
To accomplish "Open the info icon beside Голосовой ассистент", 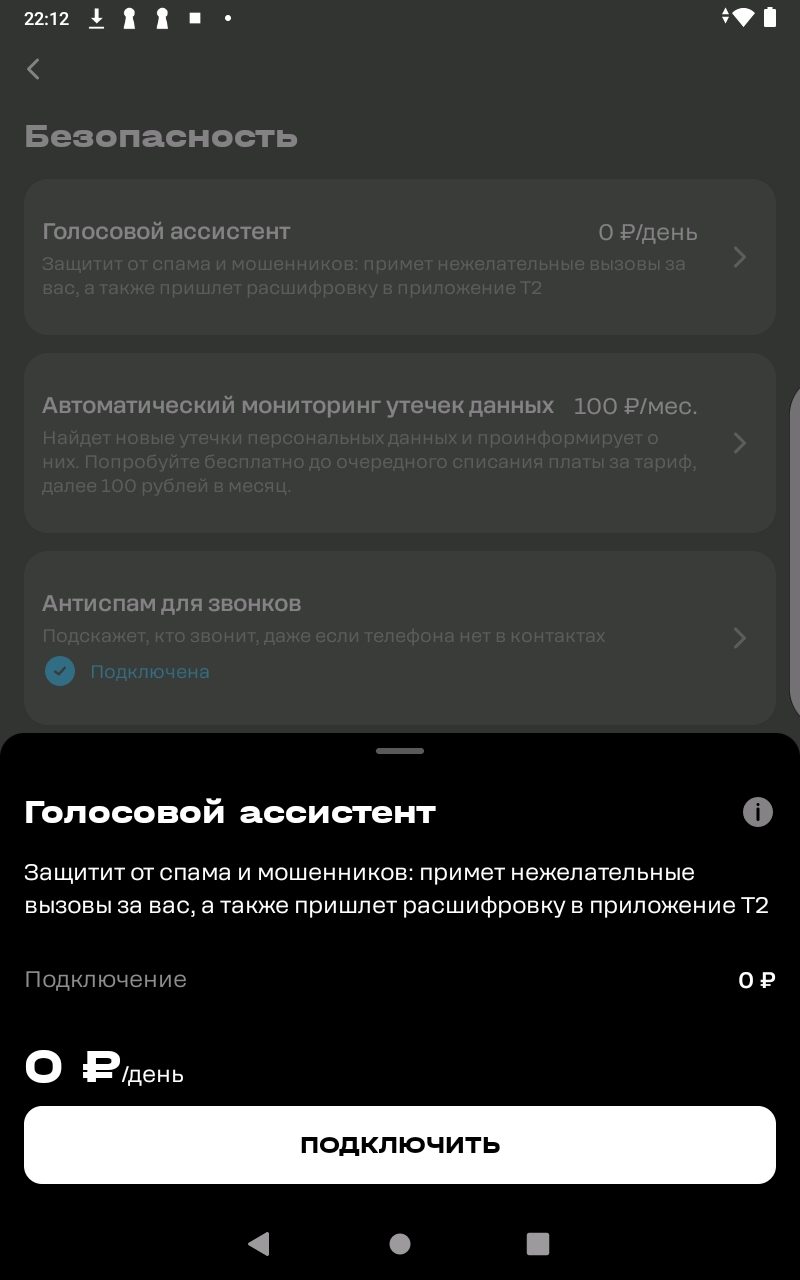I will (x=758, y=812).
